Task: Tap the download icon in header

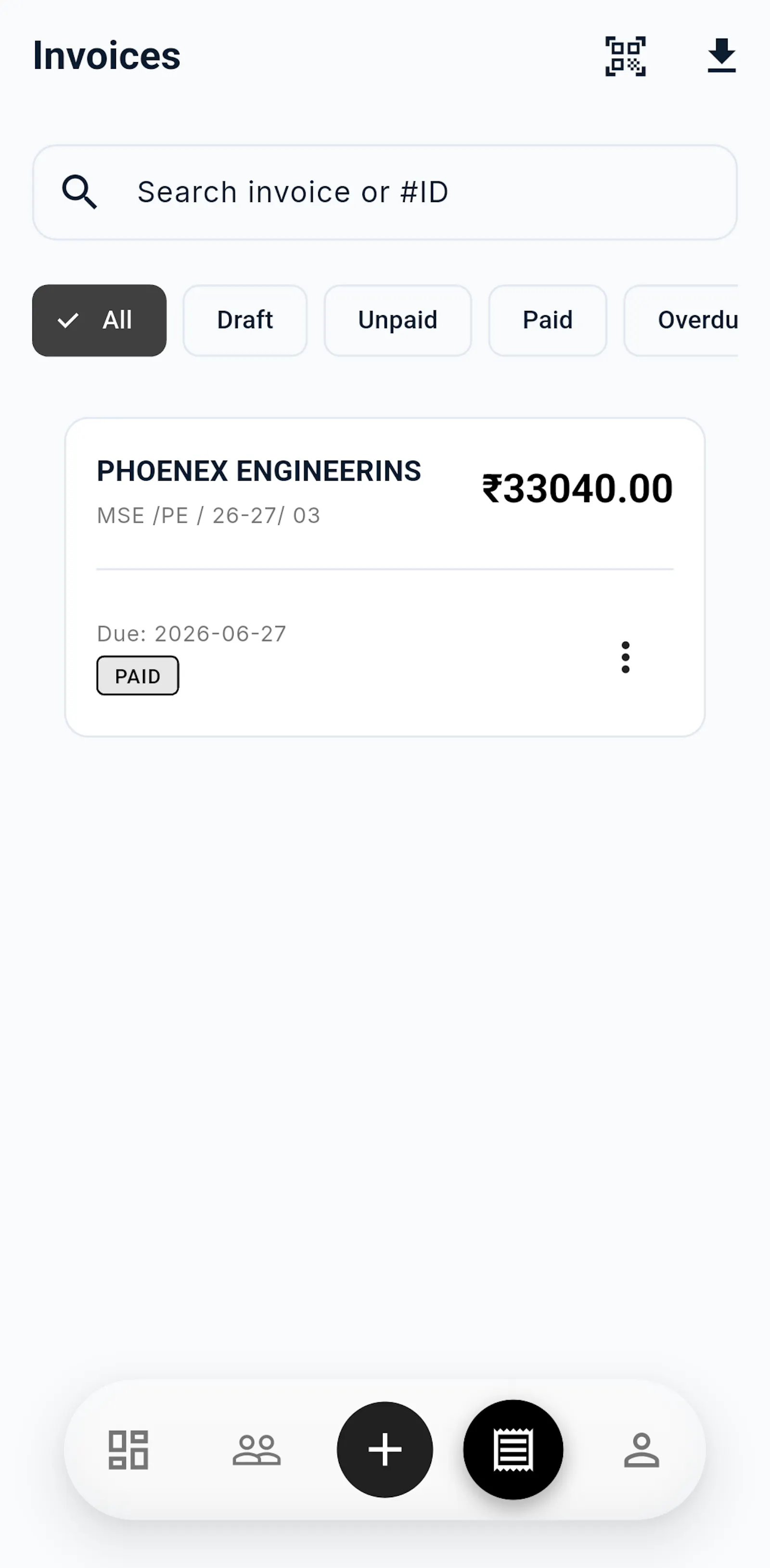Action: pyautogui.click(x=721, y=56)
